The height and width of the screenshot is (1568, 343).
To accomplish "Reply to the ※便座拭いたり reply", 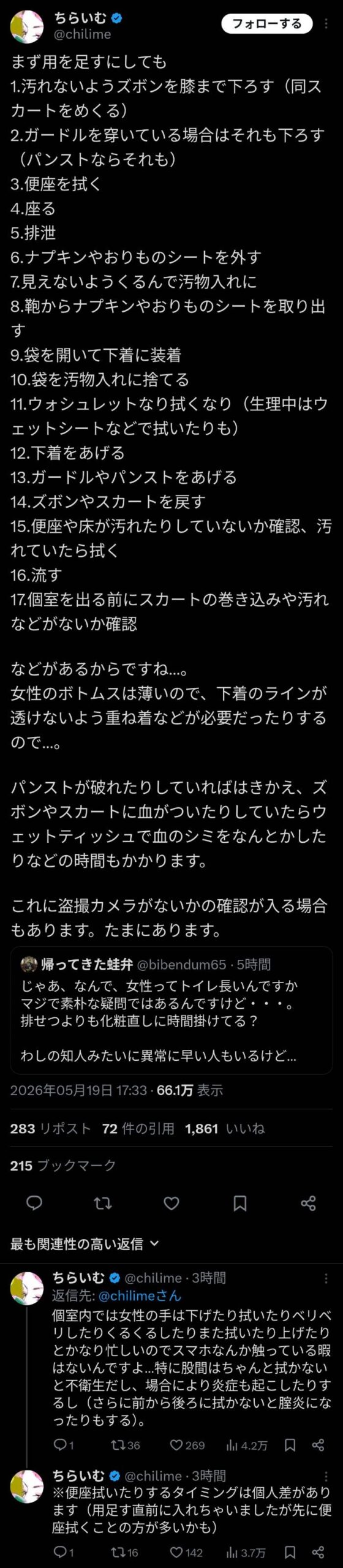I will (64, 1552).
